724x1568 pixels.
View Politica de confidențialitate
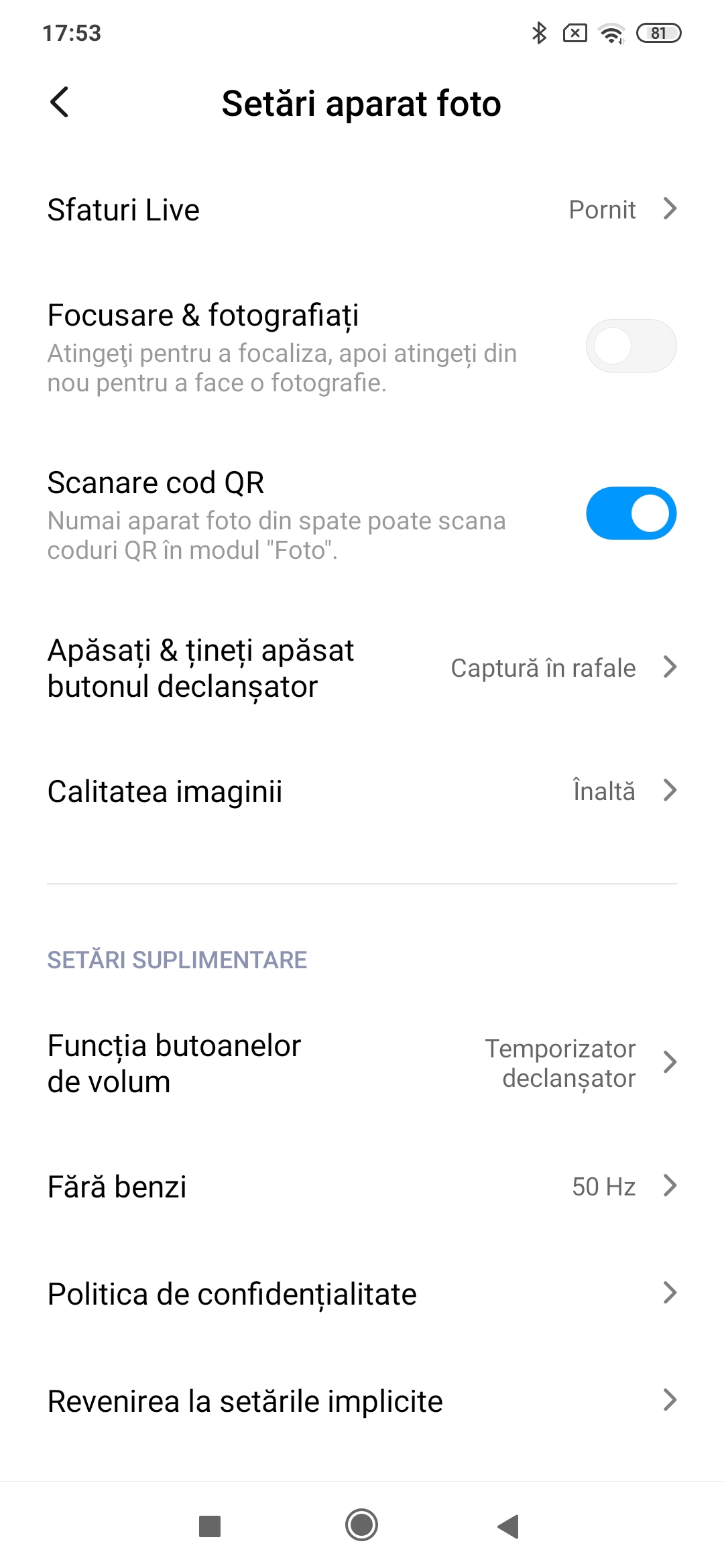(x=362, y=1293)
